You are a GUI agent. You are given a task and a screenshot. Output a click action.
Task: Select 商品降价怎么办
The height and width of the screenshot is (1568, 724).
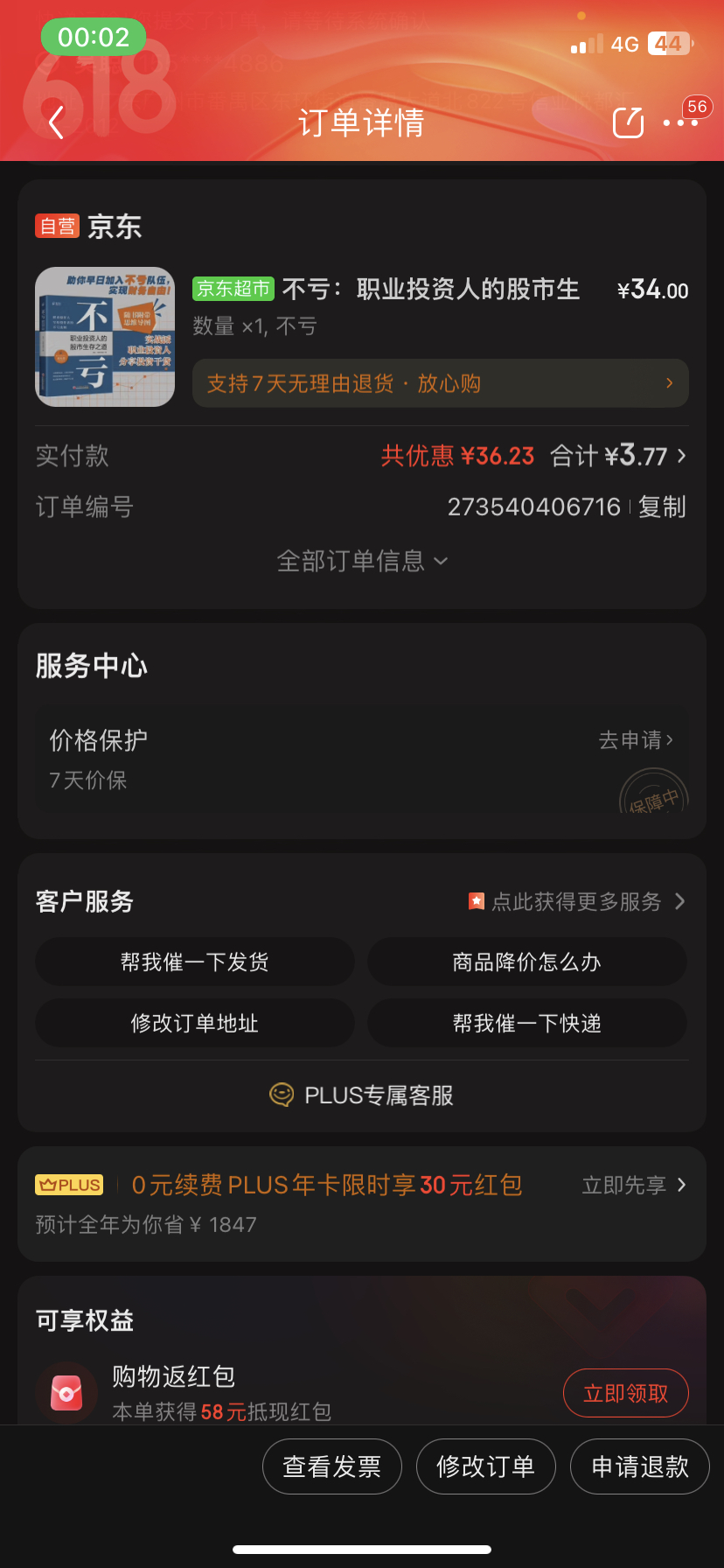(526, 962)
